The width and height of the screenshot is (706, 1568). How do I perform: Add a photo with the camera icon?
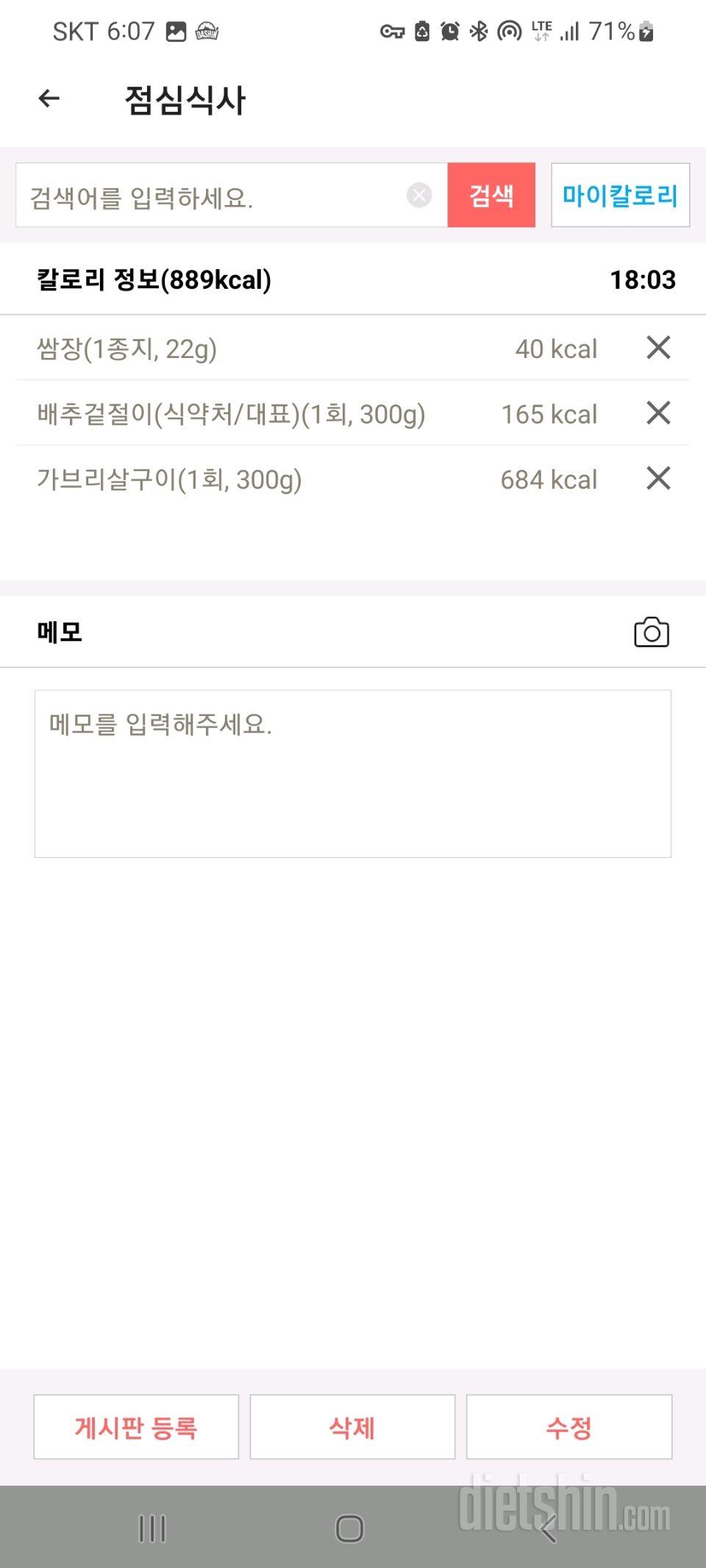[651, 632]
